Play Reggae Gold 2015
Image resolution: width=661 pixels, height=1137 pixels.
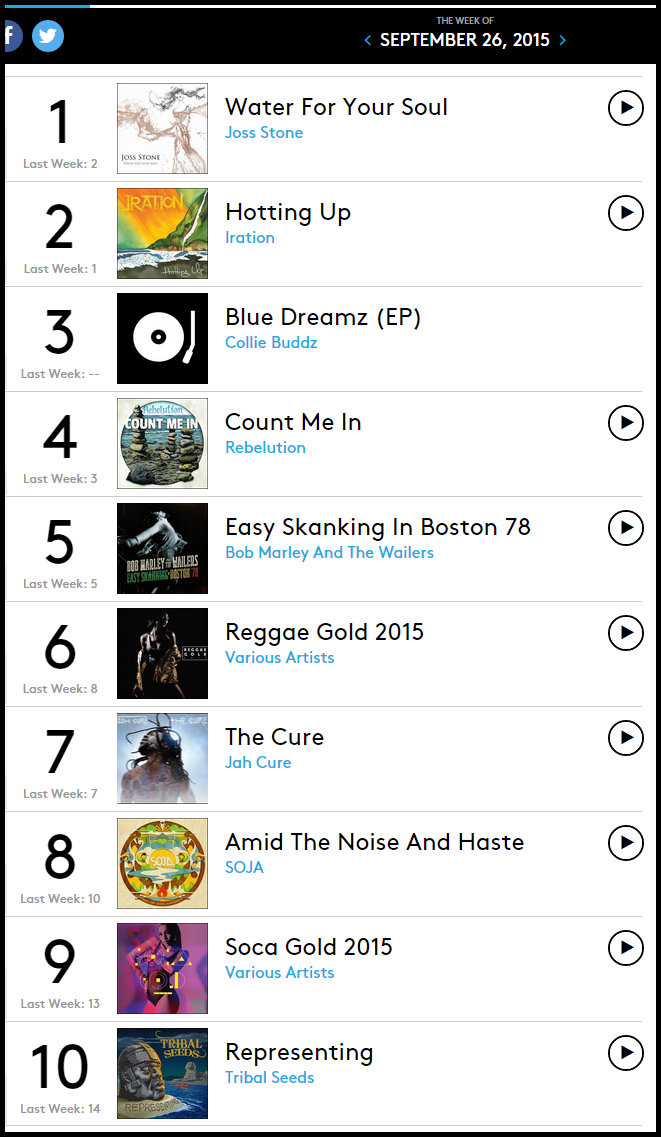point(625,633)
